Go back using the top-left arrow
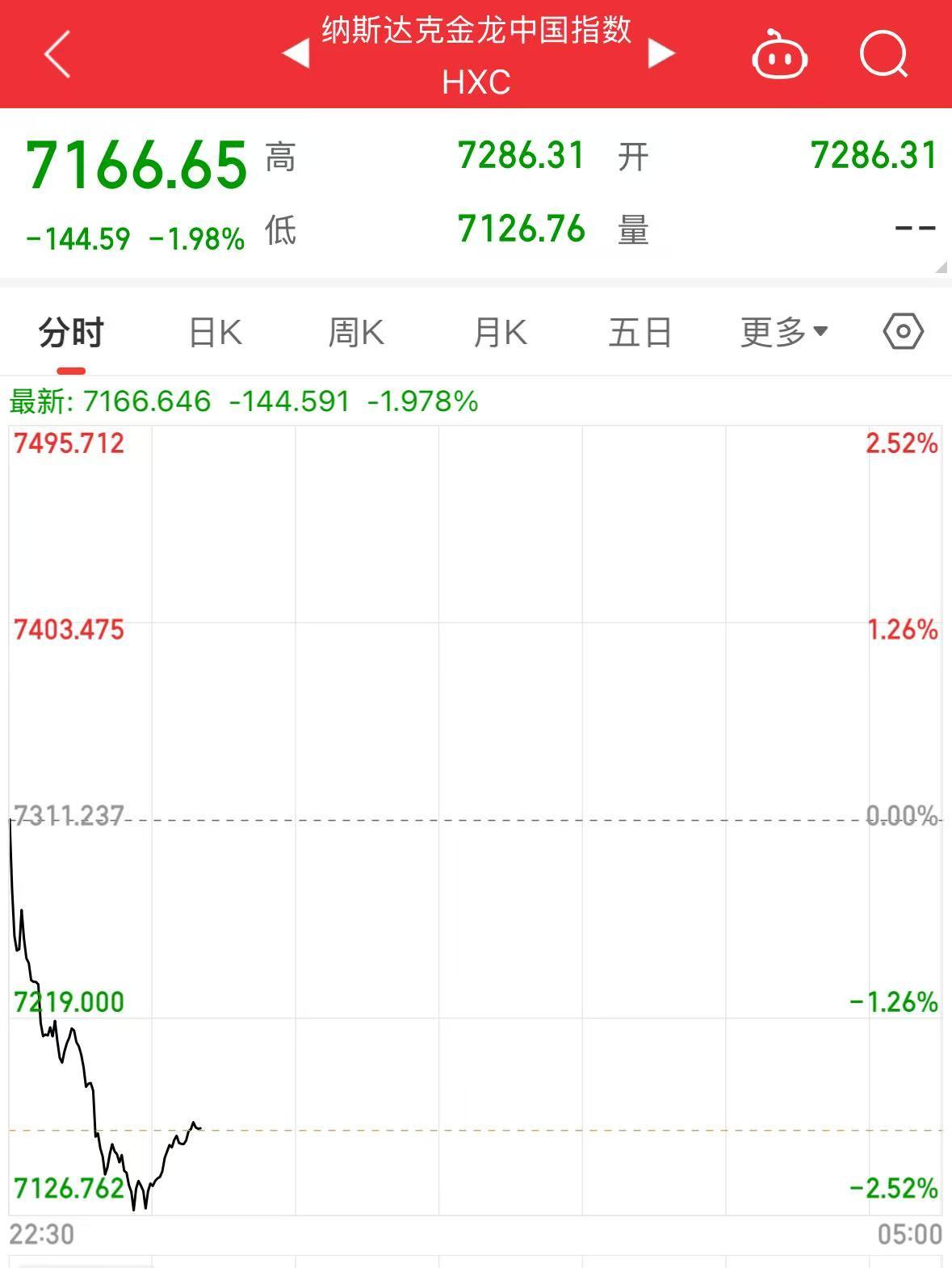Screen dimensions: 952x1268 (58, 54)
